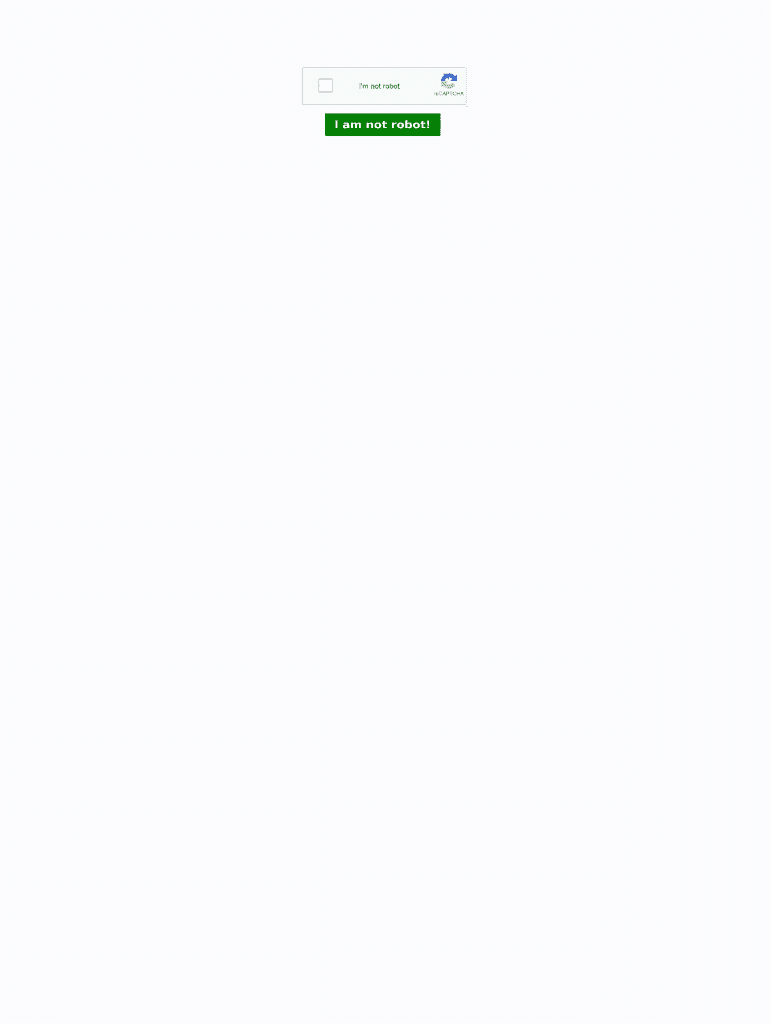Tap the green "I am not robot!" button
The width and height of the screenshot is (770, 1024).
pyautogui.click(x=383, y=125)
